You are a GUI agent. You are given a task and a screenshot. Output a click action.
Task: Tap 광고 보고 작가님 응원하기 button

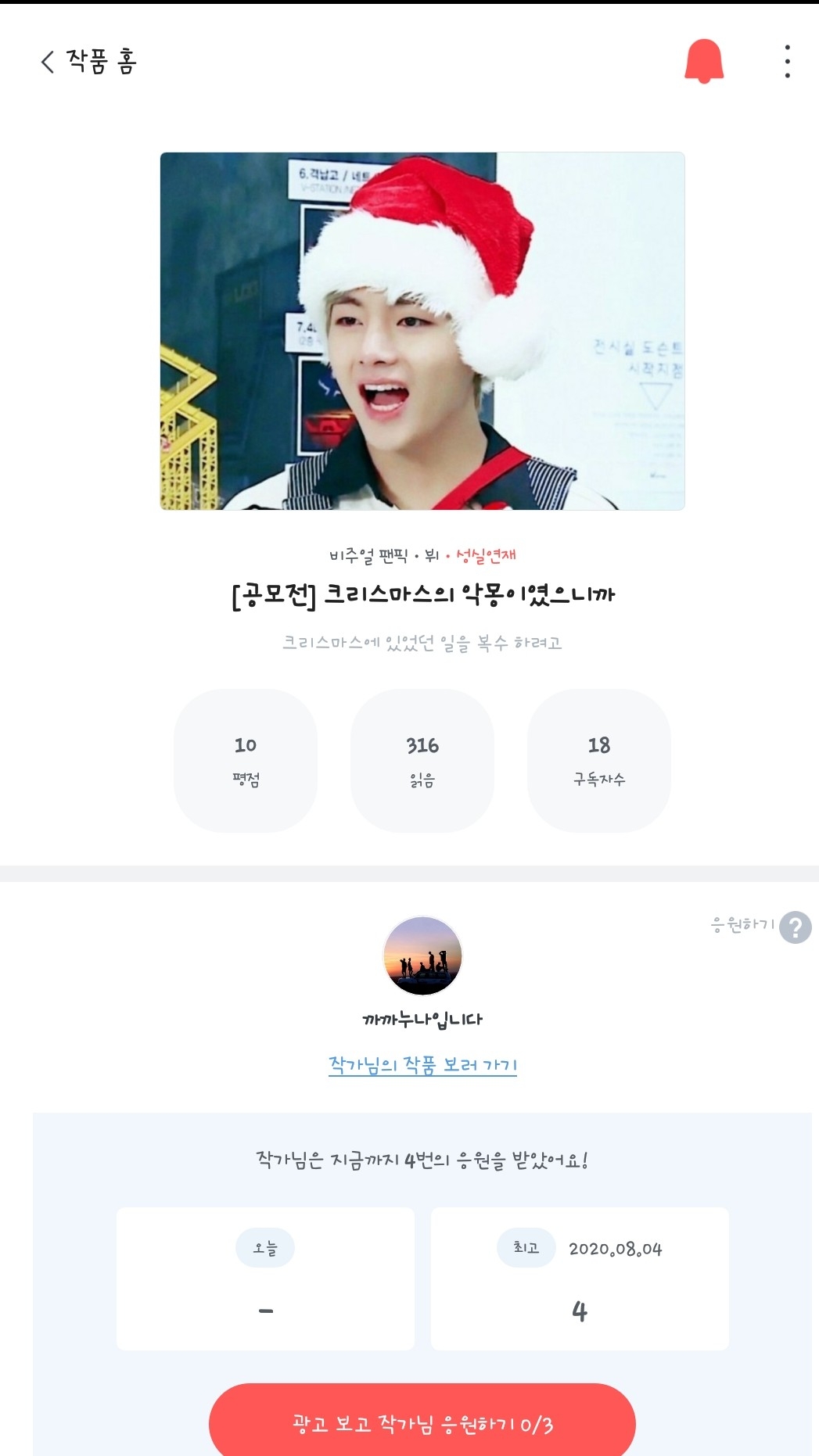tap(422, 1423)
